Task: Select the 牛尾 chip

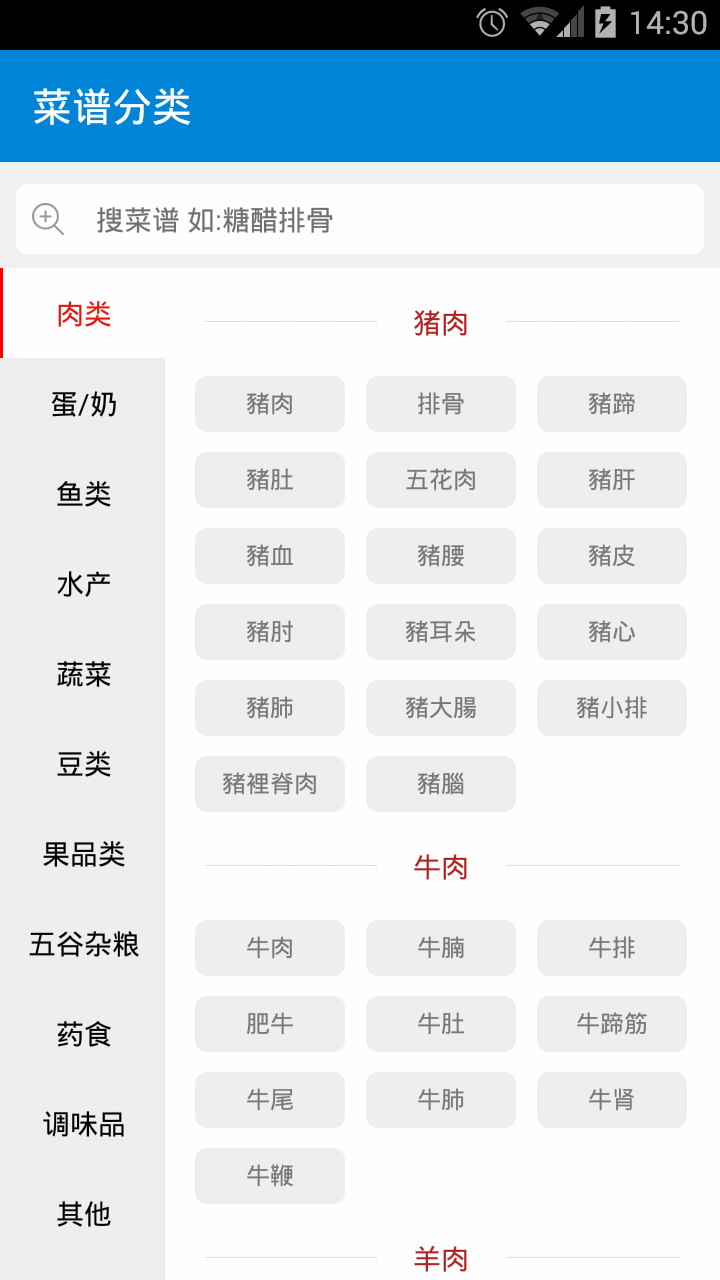Action: (x=270, y=1100)
